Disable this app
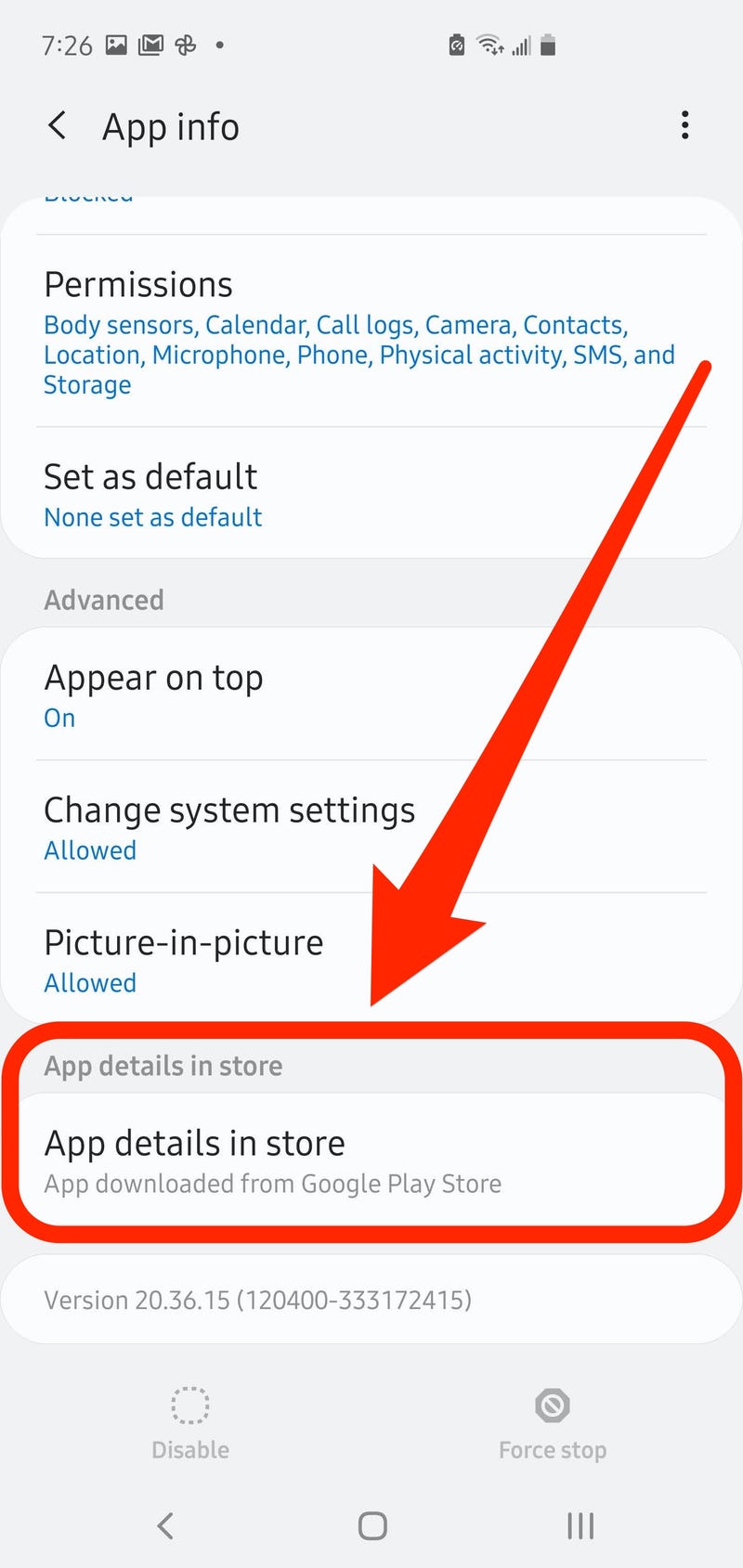The width and height of the screenshot is (743, 1568). tap(190, 1424)
